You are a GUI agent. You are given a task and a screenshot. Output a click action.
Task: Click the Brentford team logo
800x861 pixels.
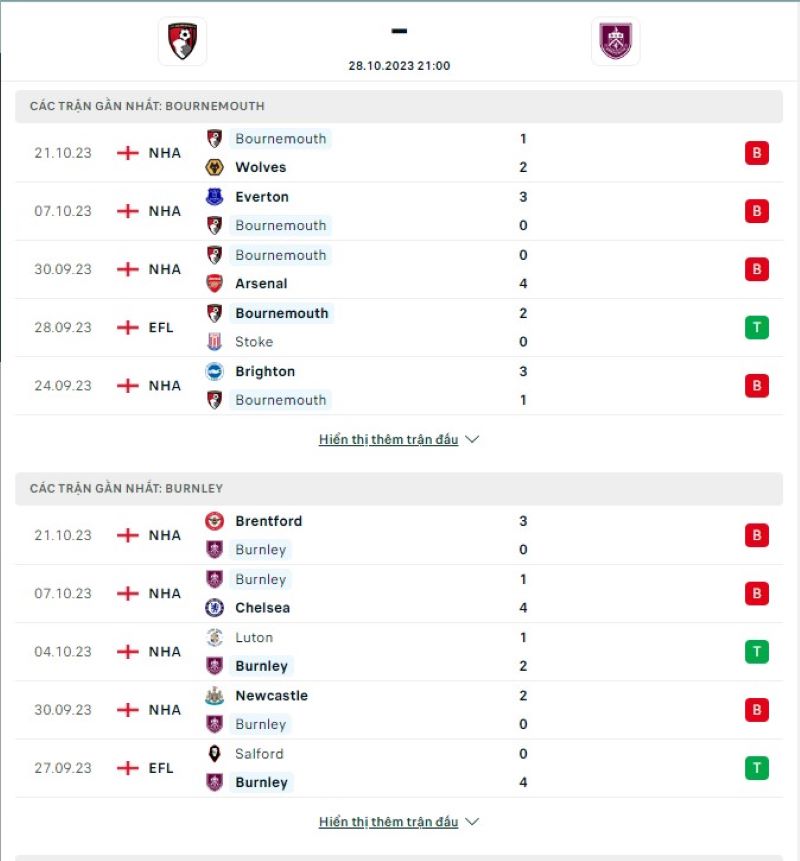(x=216, y=520)
